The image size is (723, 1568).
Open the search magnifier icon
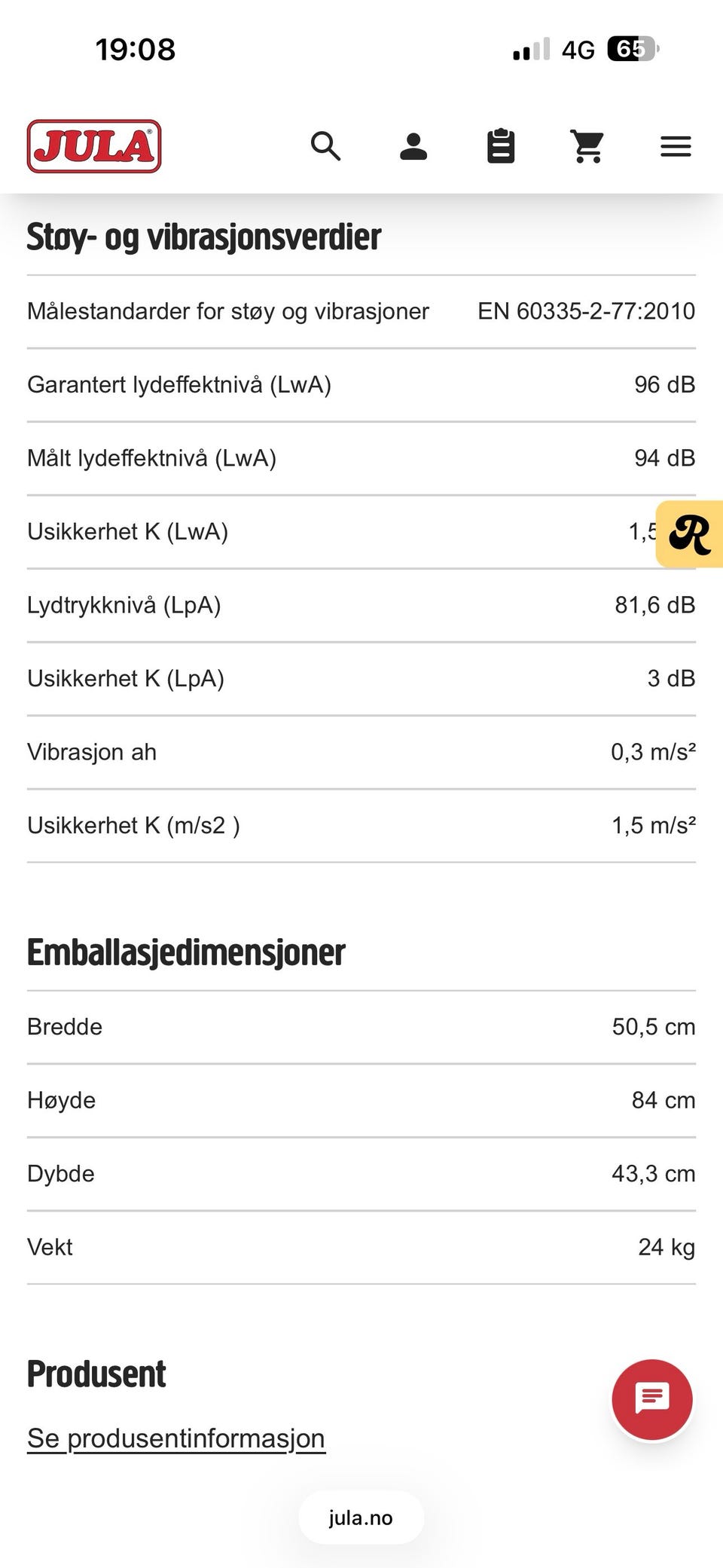click(x=326, y=145)
